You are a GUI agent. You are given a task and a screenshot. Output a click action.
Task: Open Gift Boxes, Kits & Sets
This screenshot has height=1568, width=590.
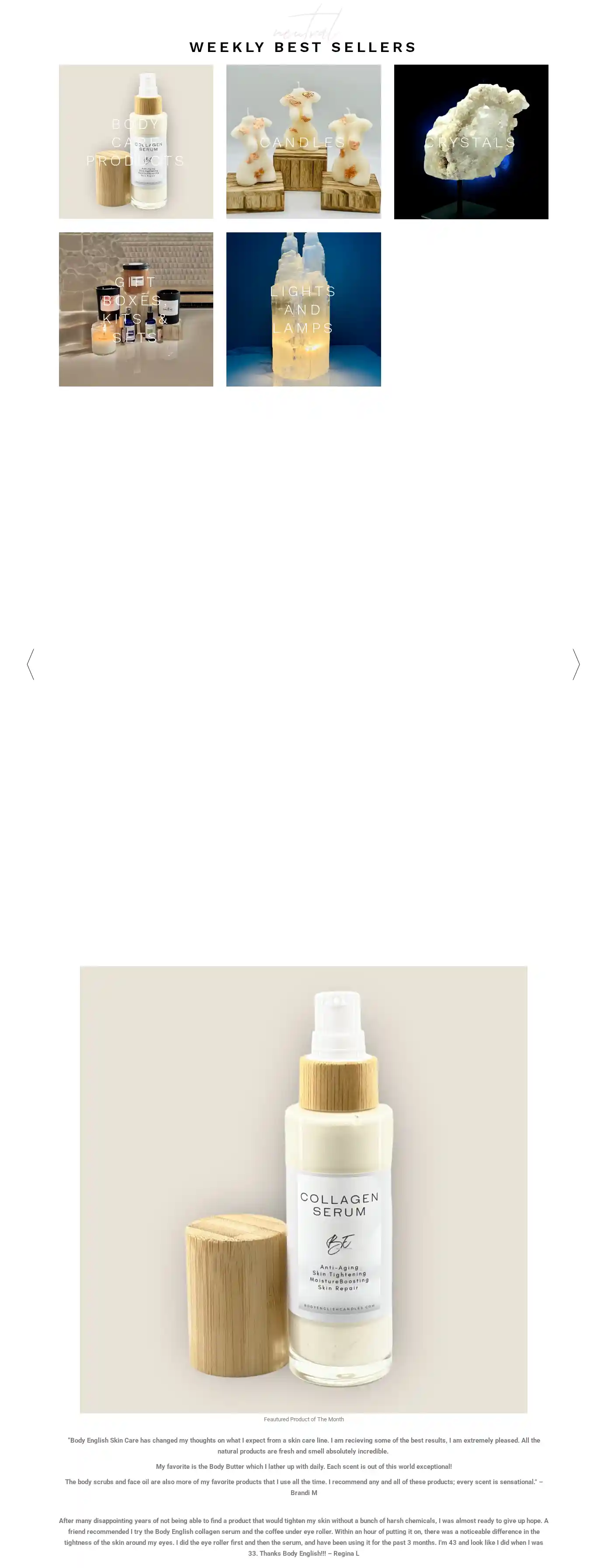(136, 309)
